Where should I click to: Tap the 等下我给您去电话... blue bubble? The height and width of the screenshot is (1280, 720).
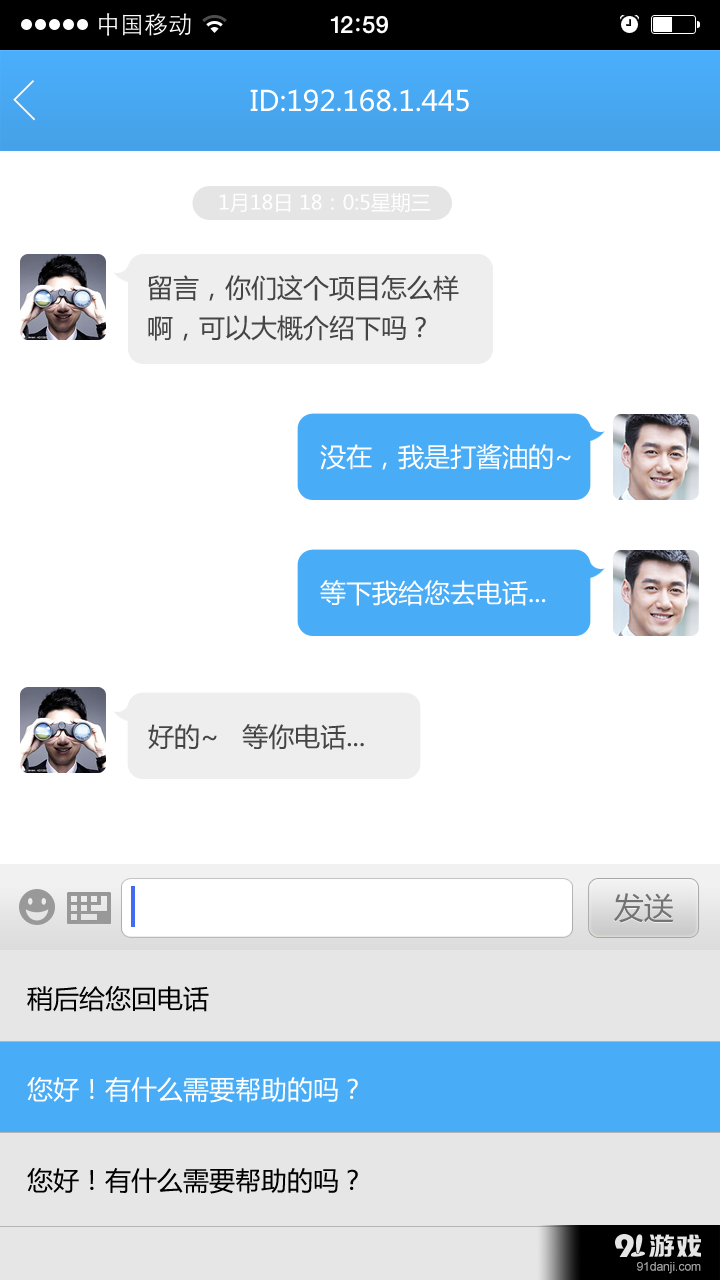click(x=443, y=593)
